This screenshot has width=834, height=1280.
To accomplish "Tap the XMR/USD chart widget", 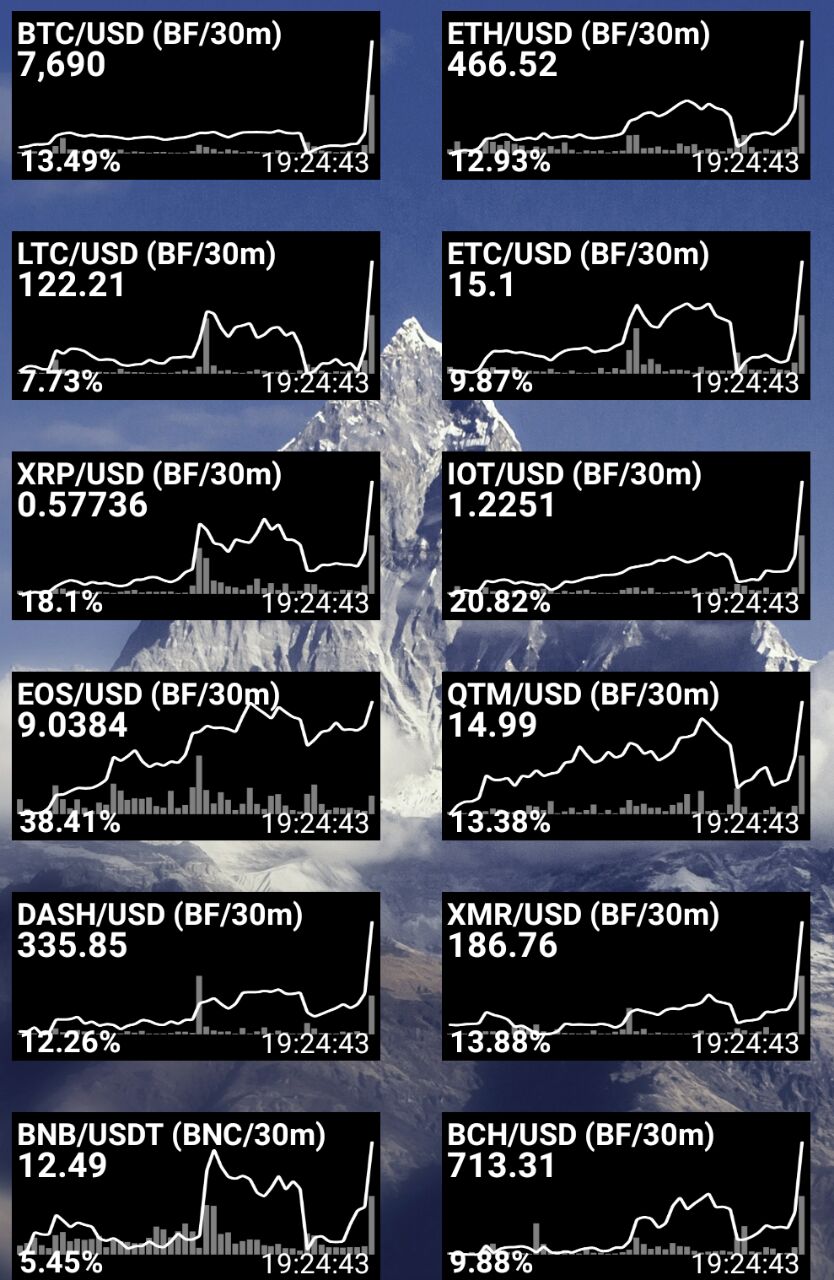I will click(626, 976).
